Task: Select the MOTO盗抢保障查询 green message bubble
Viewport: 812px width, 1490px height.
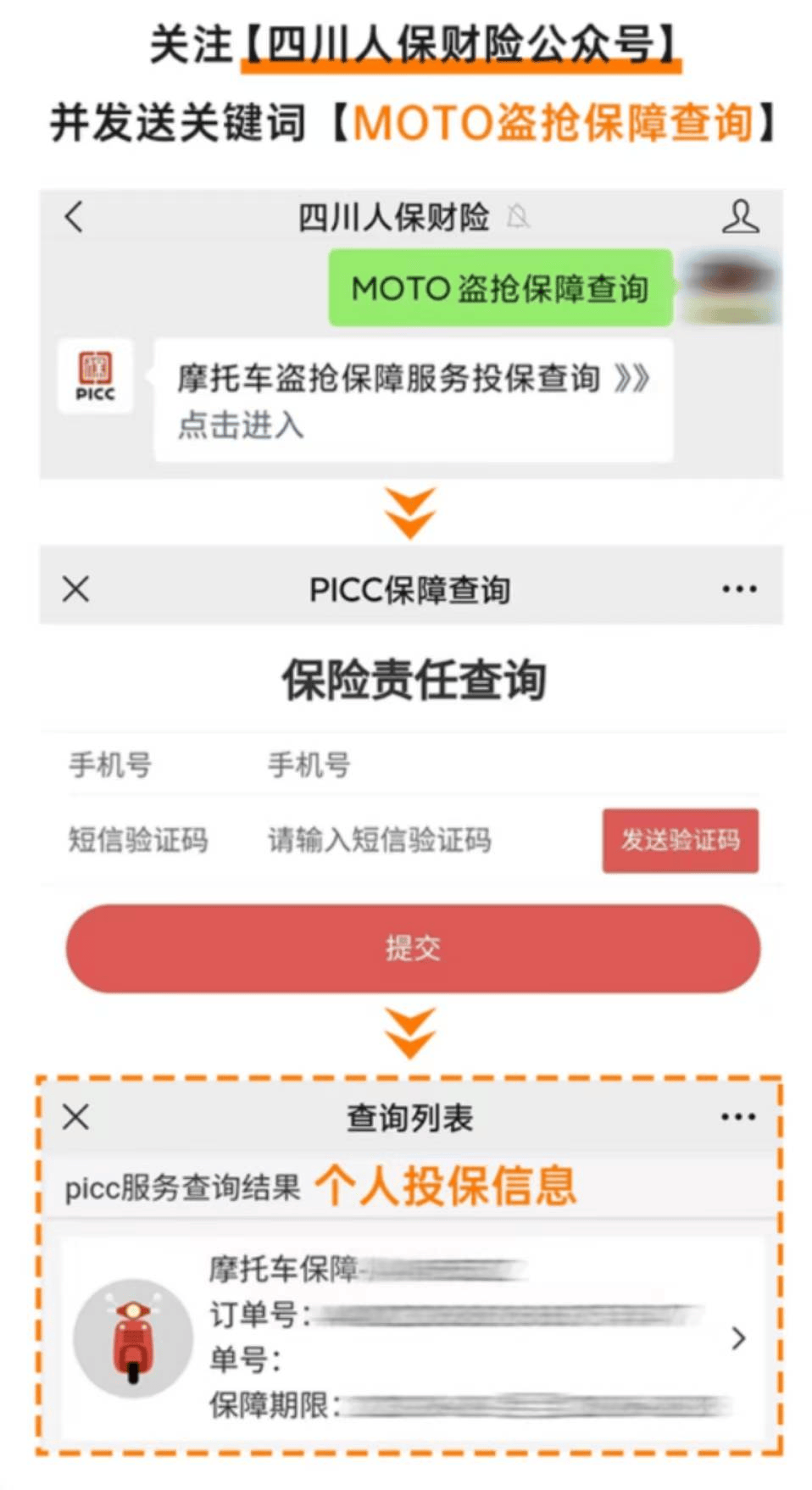Action: coord(498,290)
